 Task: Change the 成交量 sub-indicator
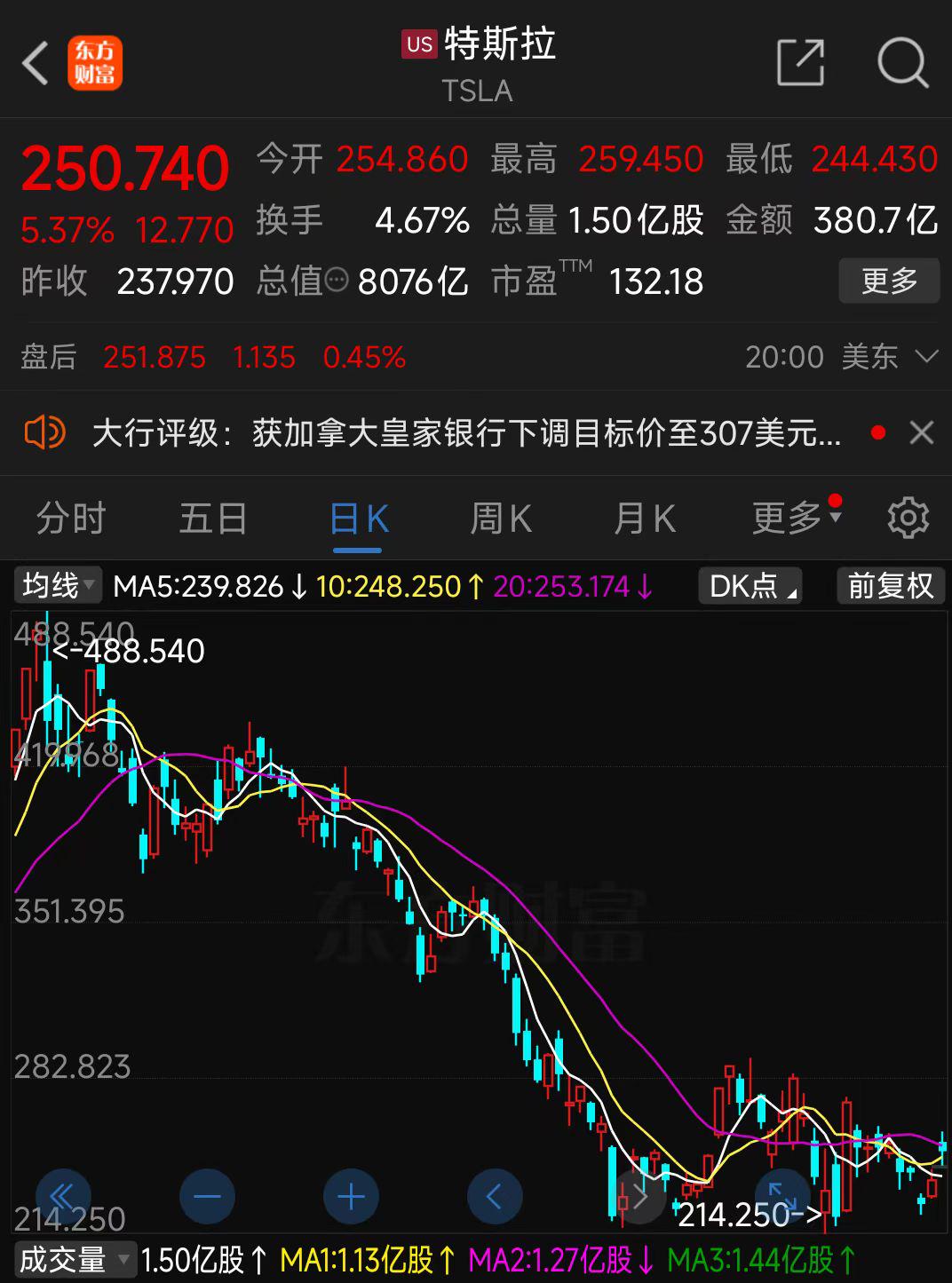coord(75,1259)
